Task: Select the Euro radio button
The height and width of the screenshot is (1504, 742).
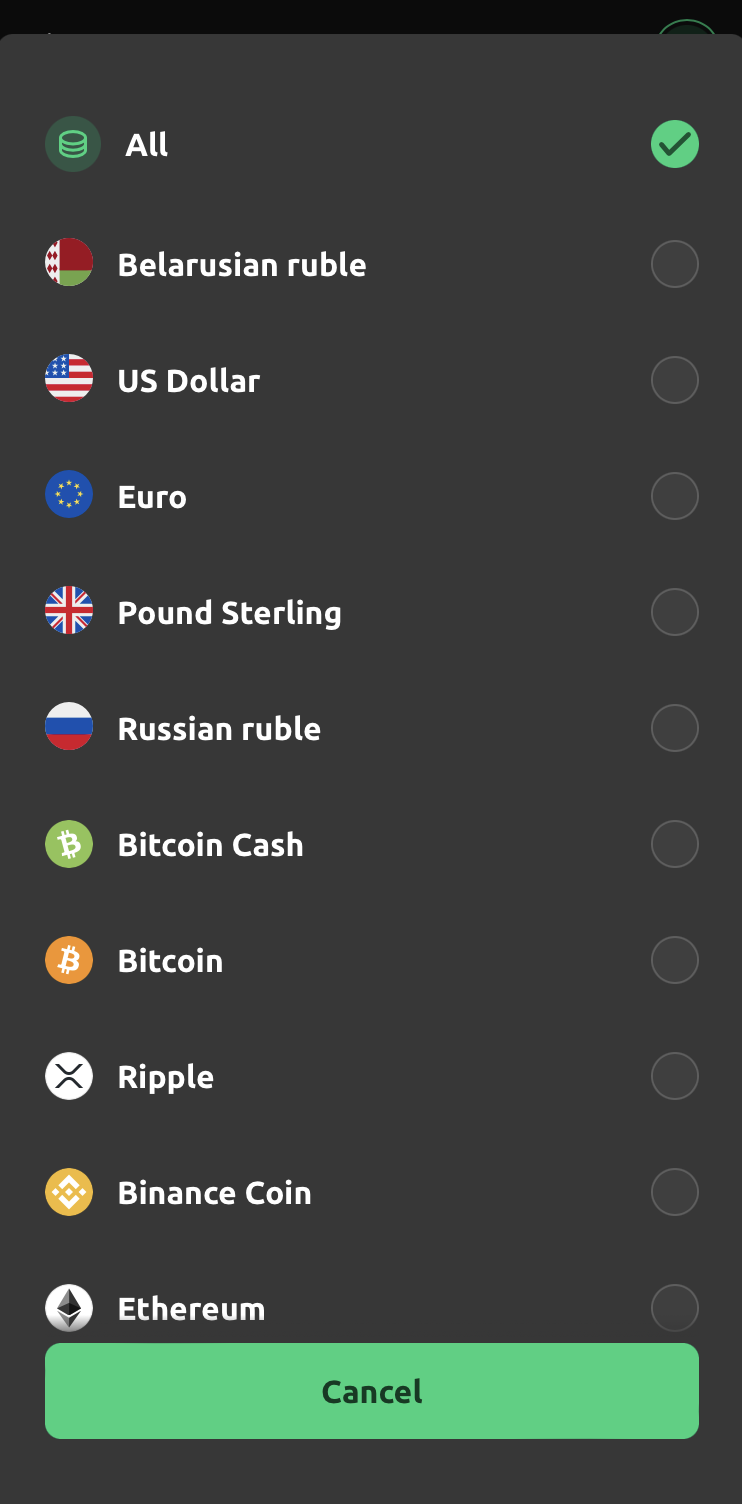Action: click(x=674, y=495)
